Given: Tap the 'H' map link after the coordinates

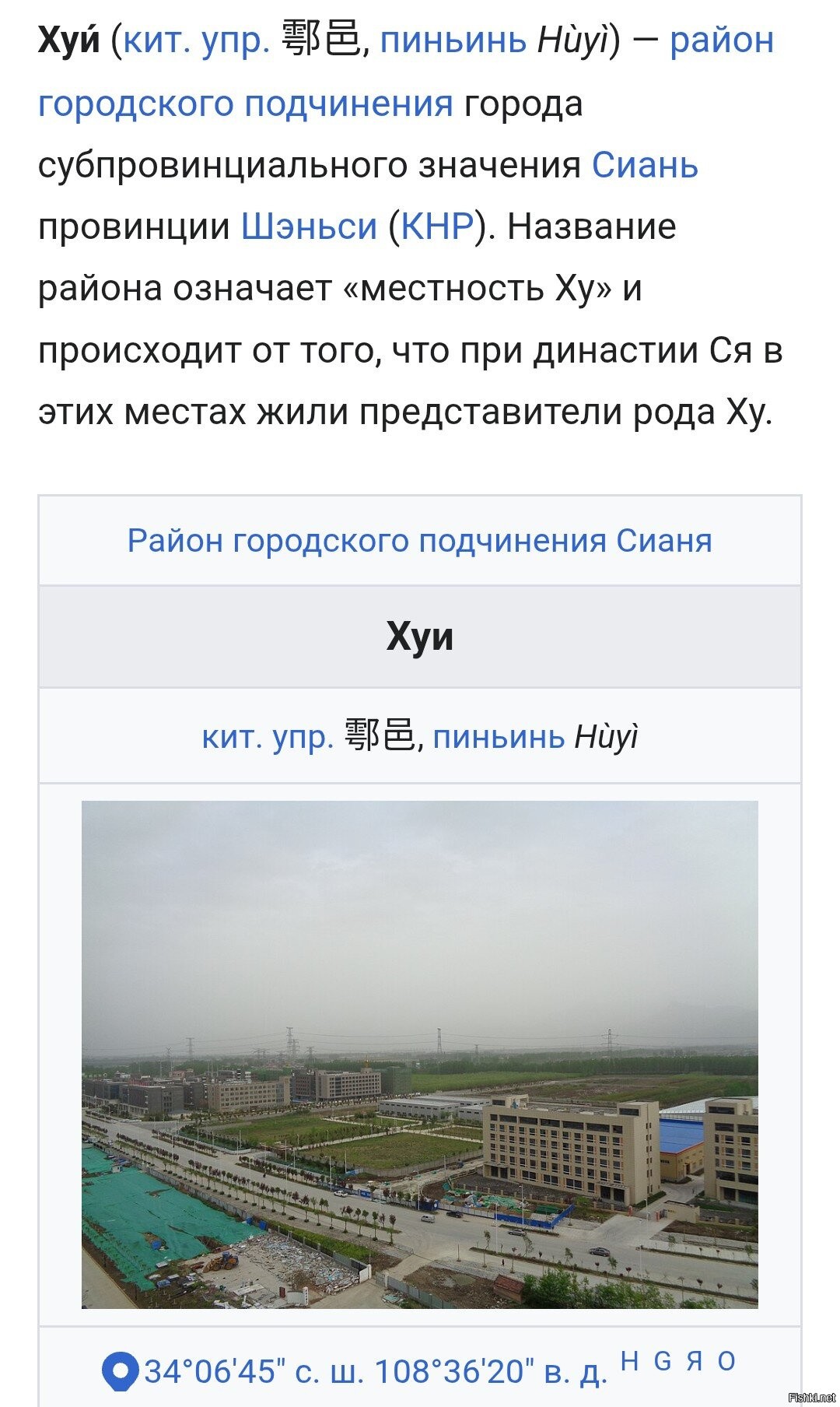Looking at the screenshot, I should [630, 1361].
